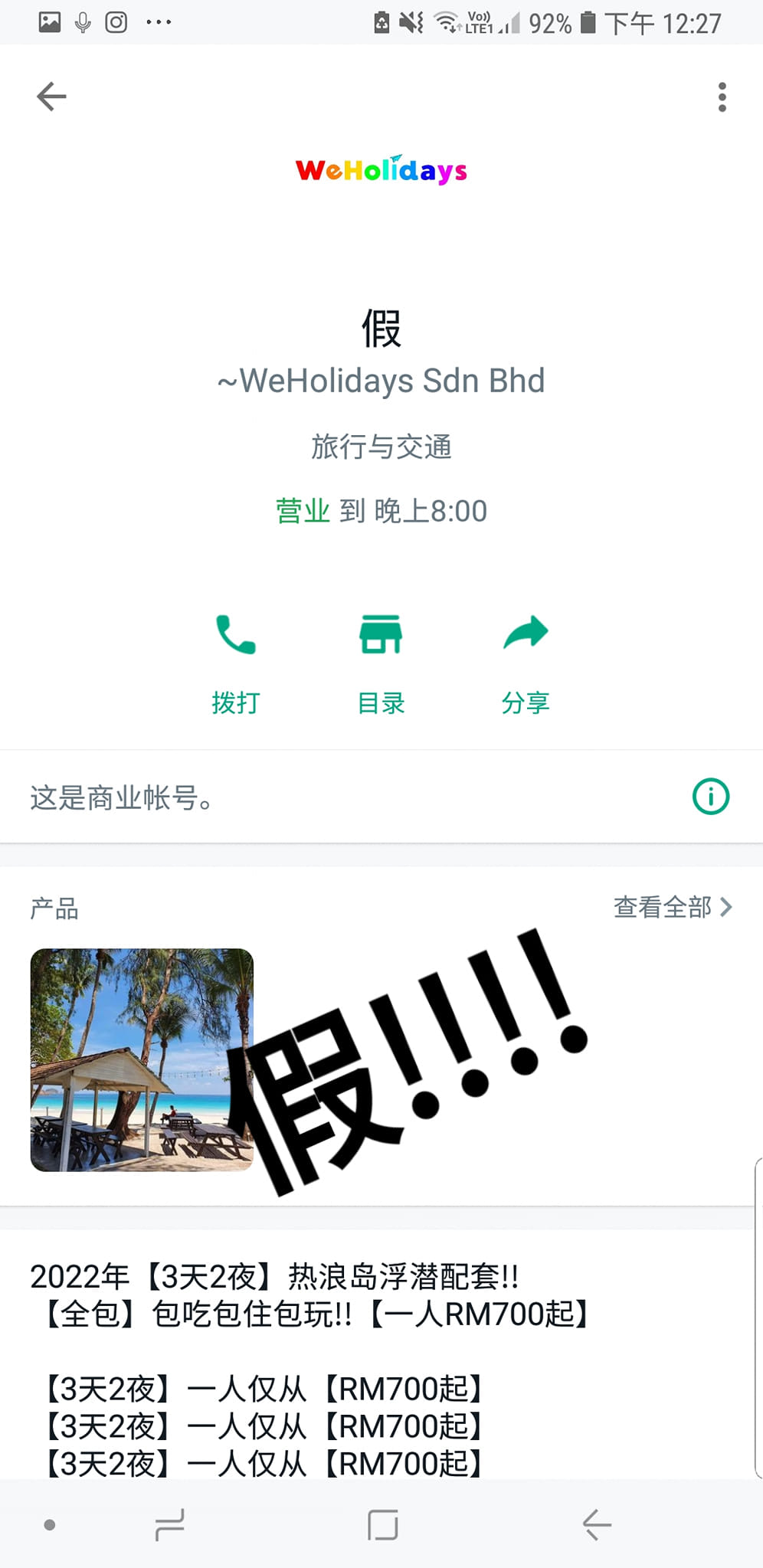
Task: Tap the WeHolidays logo
Action: 381,169
